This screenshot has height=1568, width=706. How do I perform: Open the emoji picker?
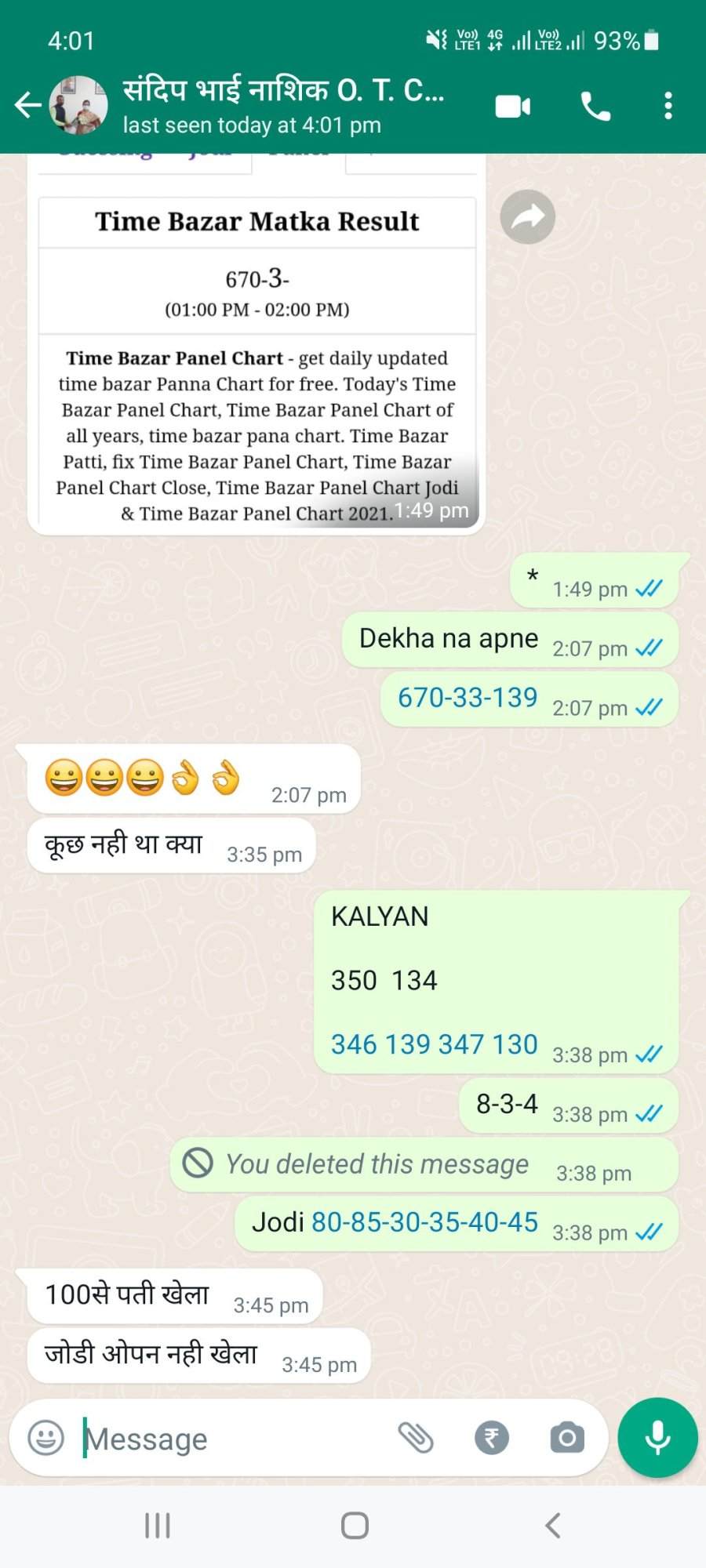pyautogui.click(x=46, y=1439)
